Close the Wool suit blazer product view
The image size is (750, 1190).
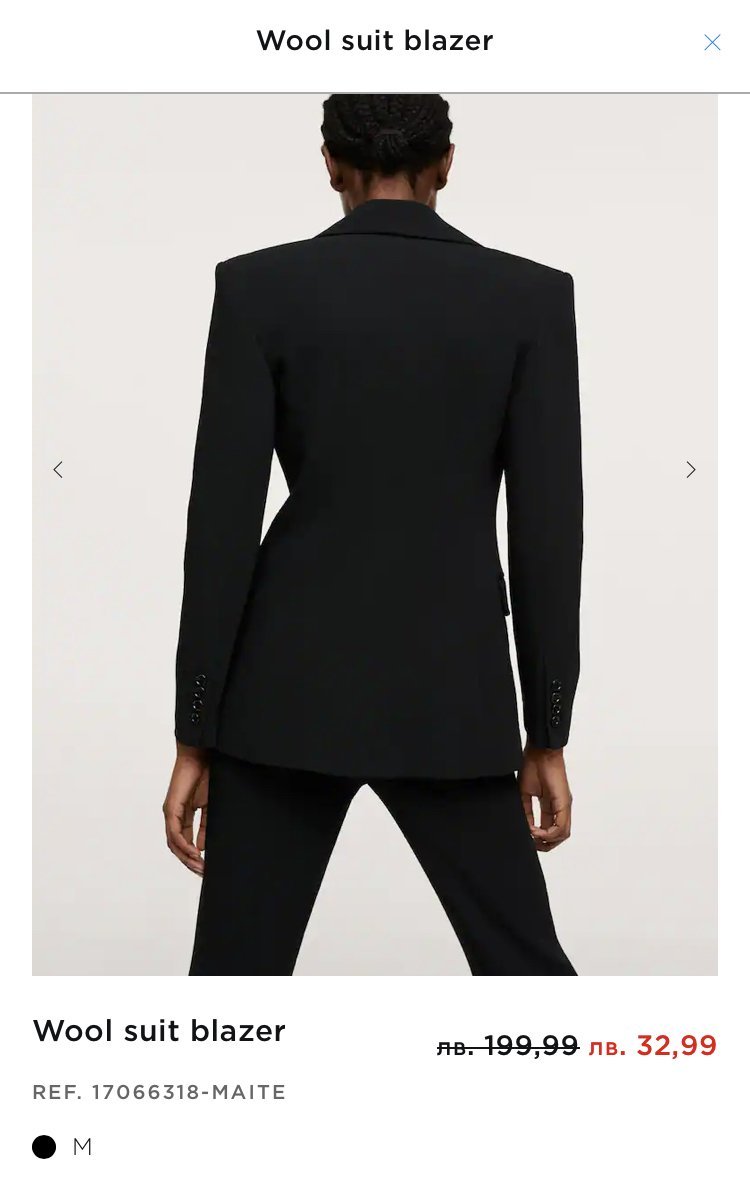pyautogui.click(x=712, y=42)
